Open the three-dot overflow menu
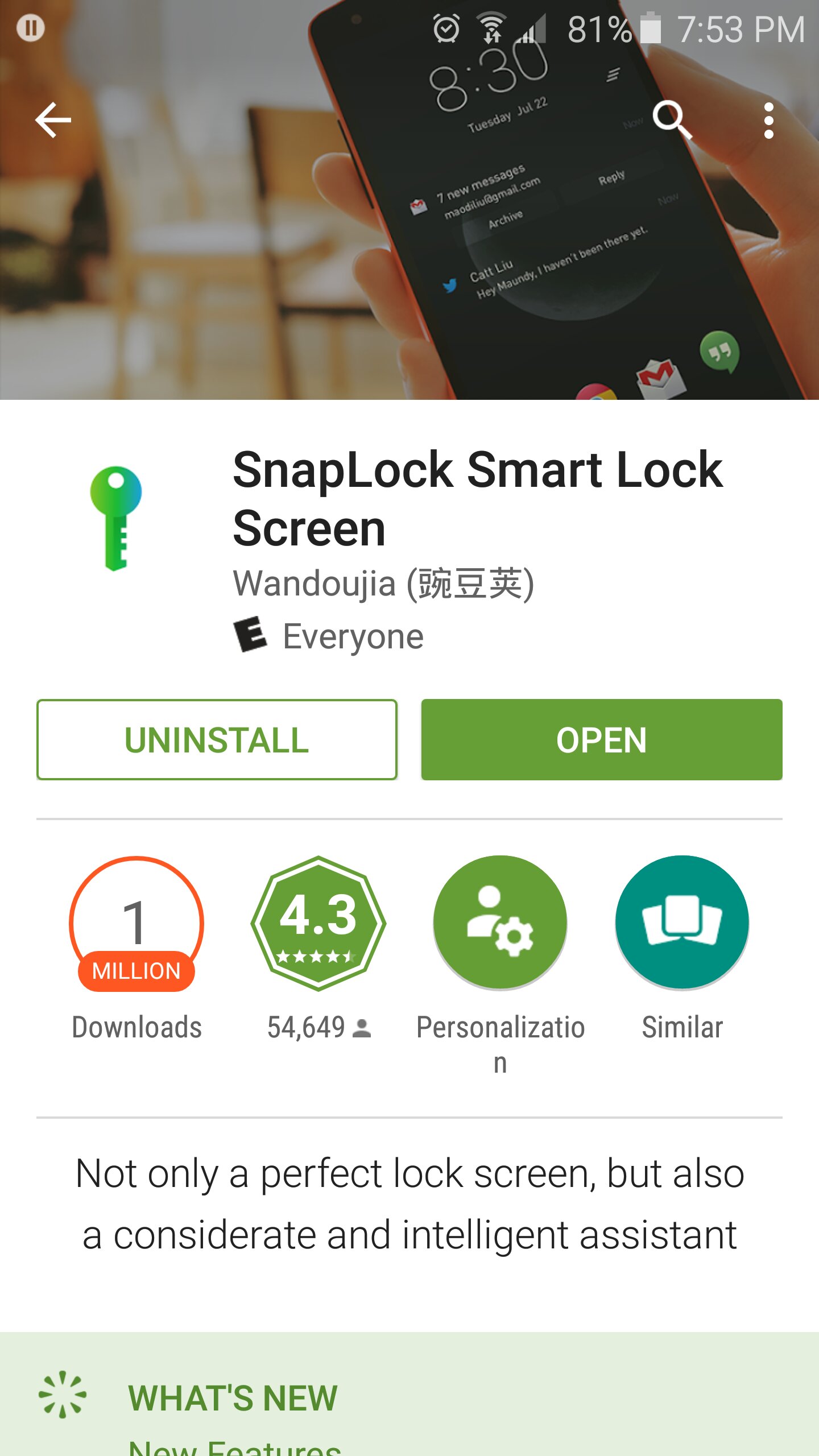The height and width of the screenshot is (1456, 819). coord(768,120)
